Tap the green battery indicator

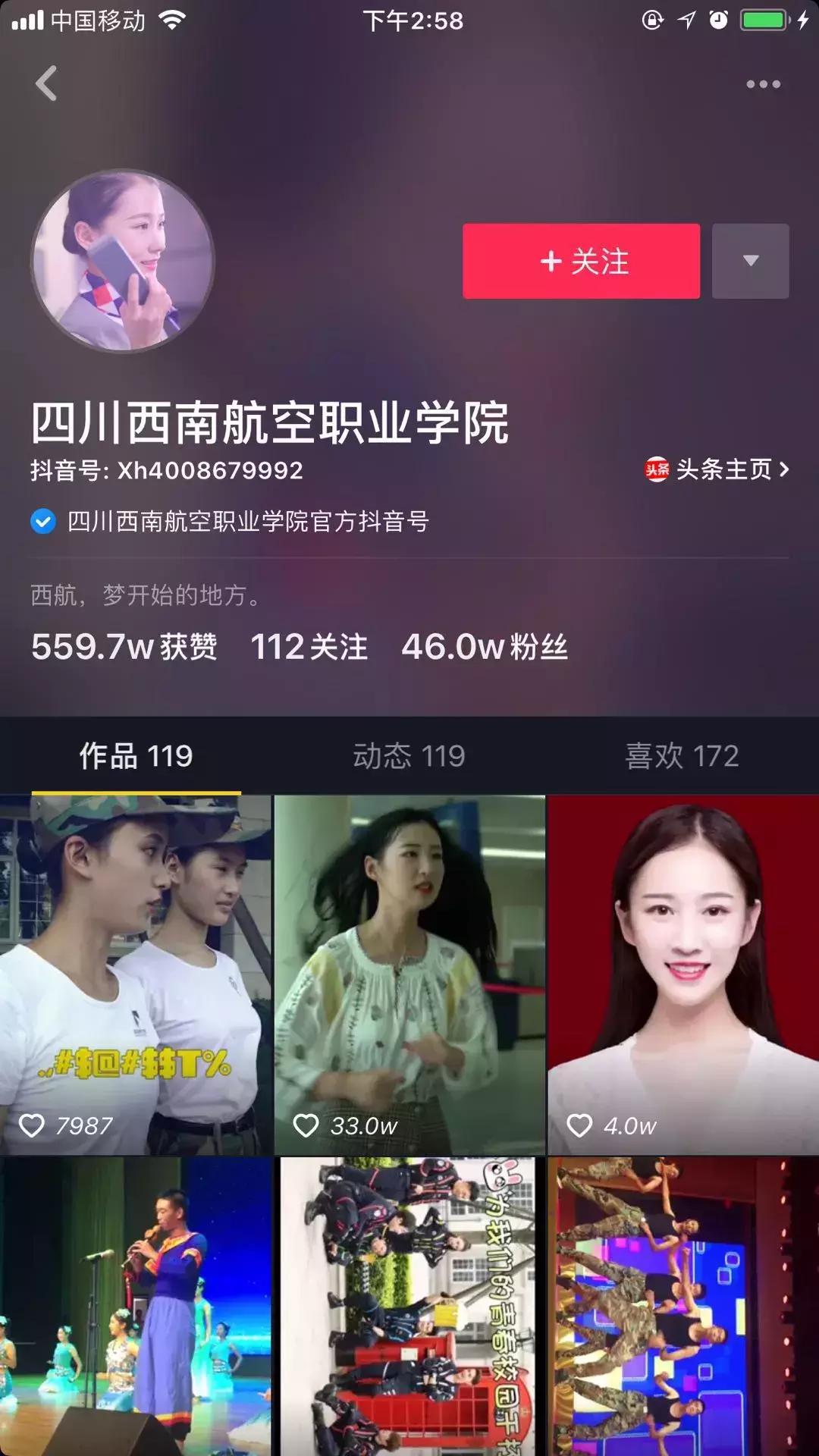tap(764, 21)
